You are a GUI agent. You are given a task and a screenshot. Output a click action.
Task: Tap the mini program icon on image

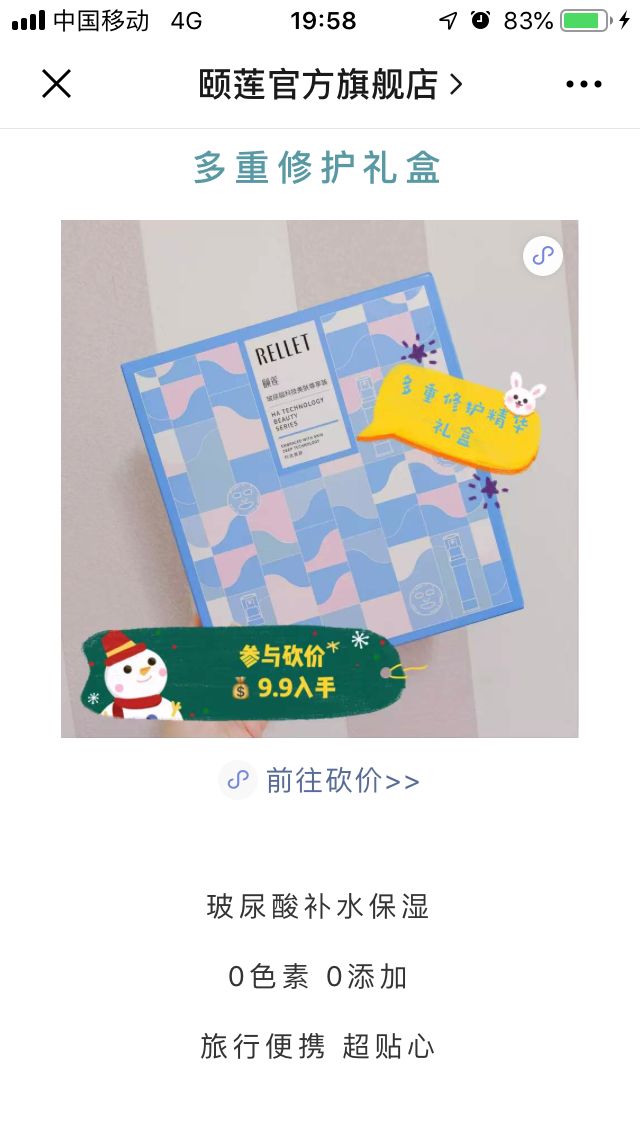tap(543, 256)
